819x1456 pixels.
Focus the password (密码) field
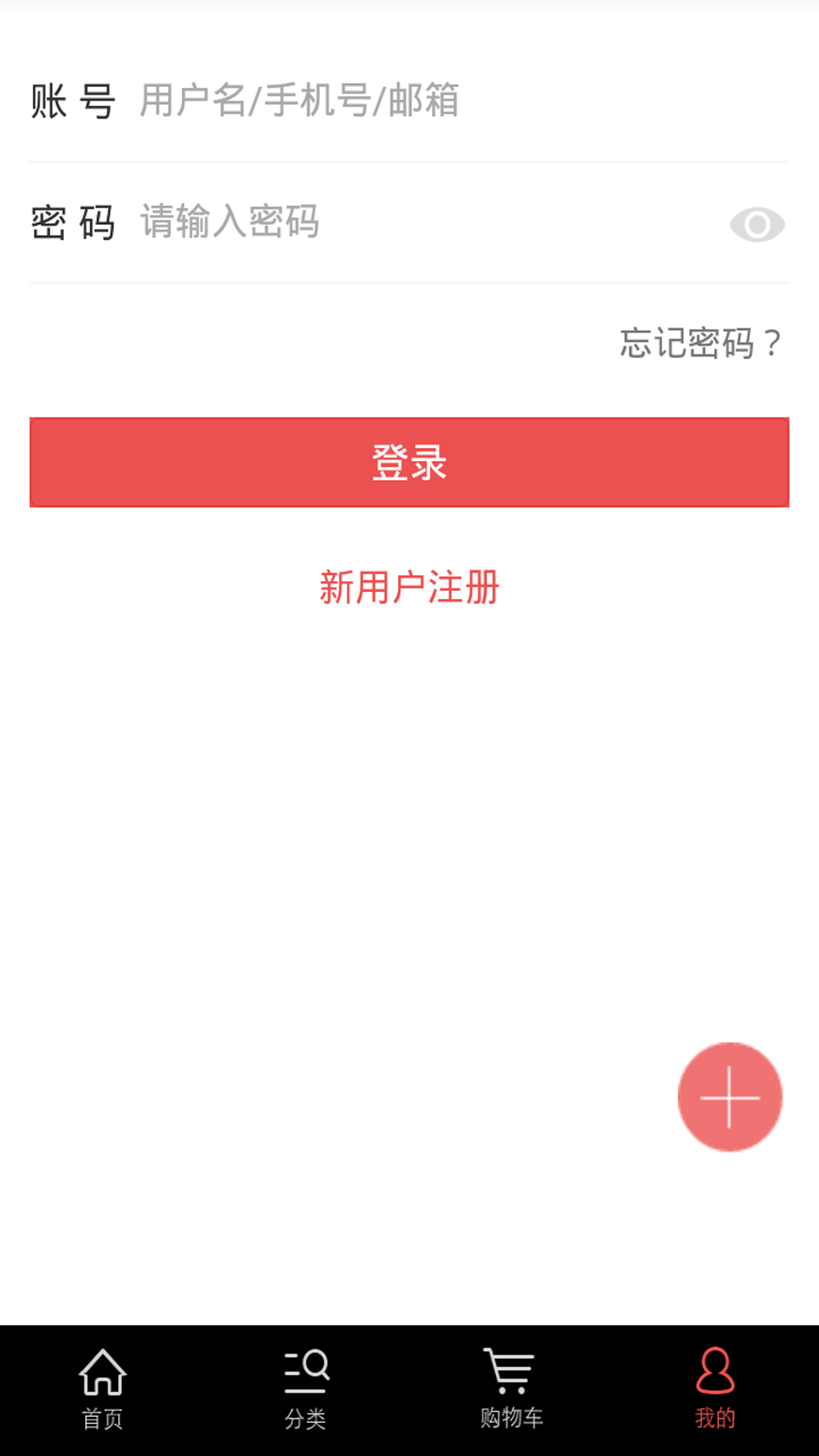click(422, 222)
